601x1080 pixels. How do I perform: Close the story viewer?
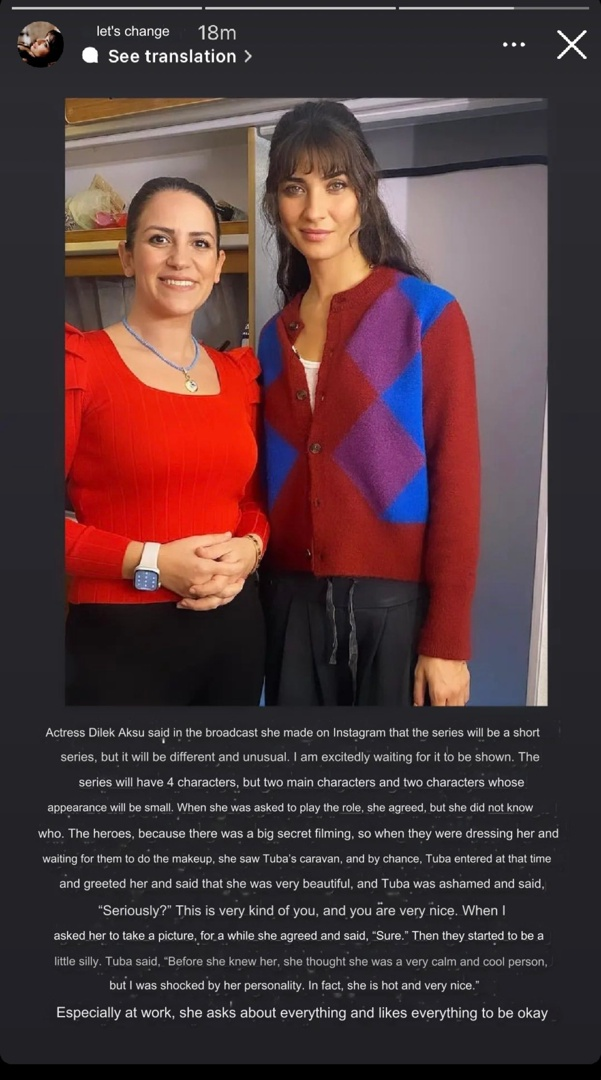tap(571, 44)
